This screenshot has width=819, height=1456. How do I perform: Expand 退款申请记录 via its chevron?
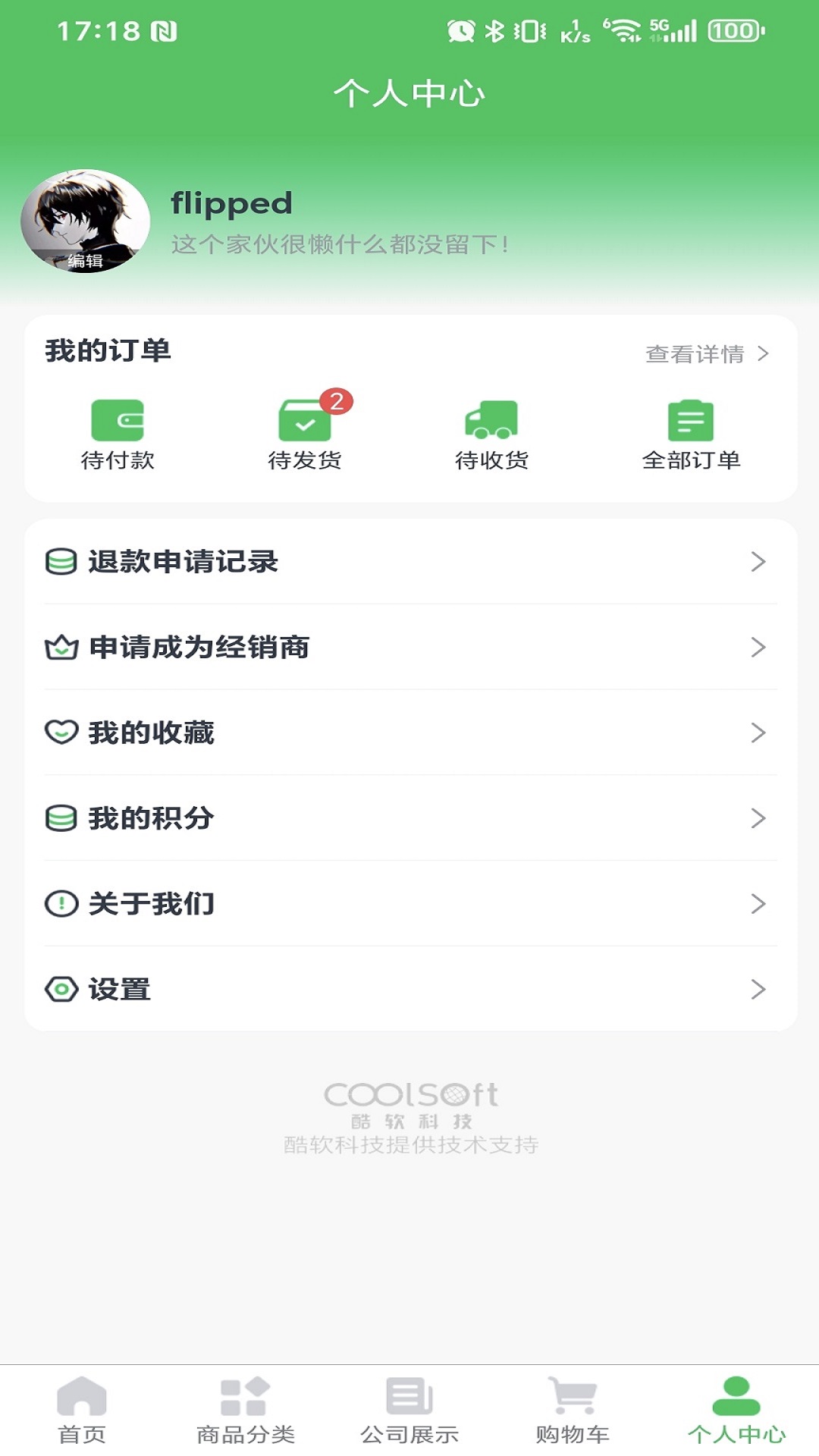(x=756, y=563)
